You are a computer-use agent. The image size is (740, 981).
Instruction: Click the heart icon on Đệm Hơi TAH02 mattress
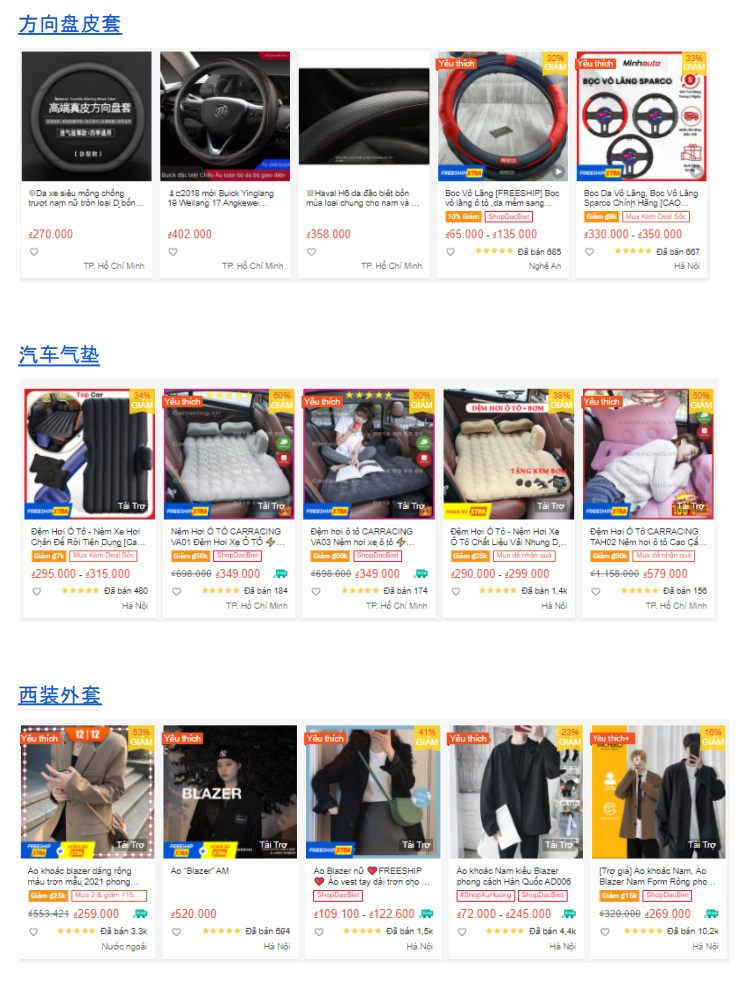tap(596, 590)
